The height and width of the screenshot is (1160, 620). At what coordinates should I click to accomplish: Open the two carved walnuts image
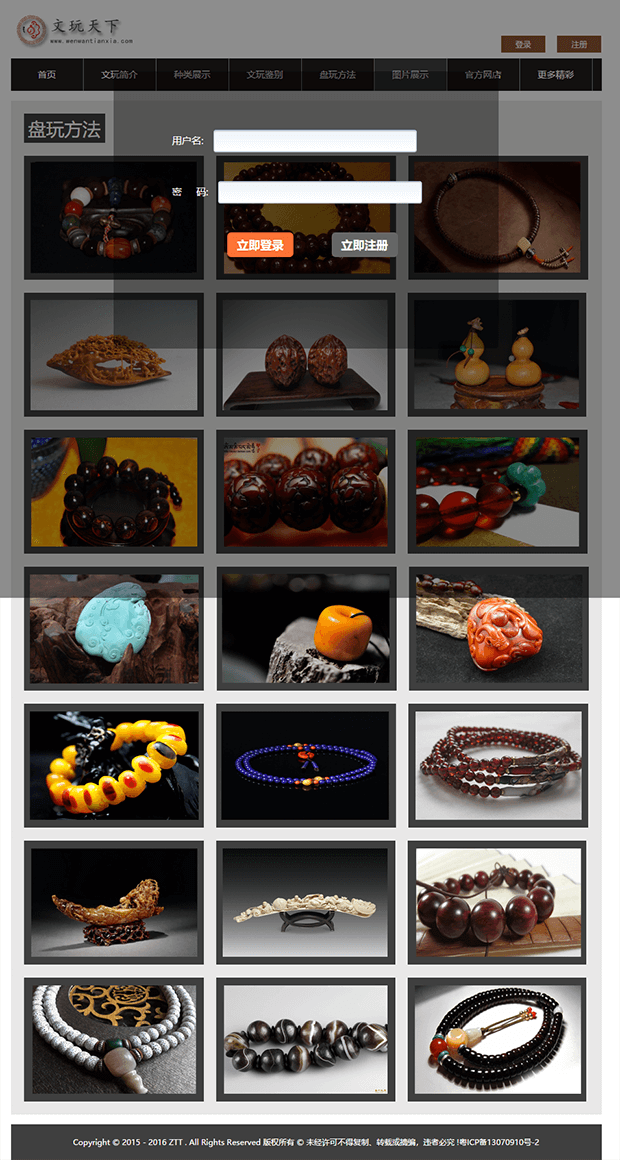(306, 354)
